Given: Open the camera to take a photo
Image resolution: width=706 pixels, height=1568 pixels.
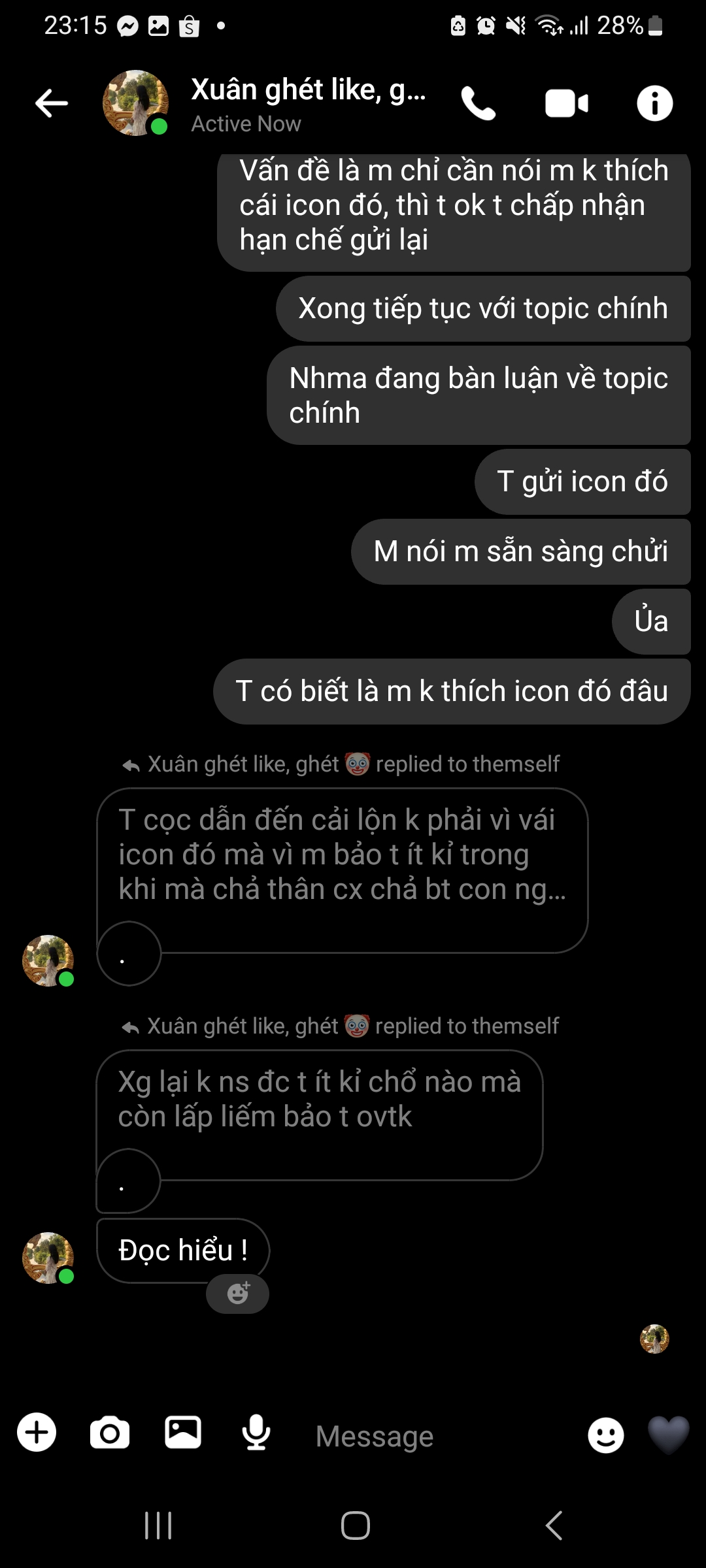Looking at the screenshot, I should [110, 1432].
